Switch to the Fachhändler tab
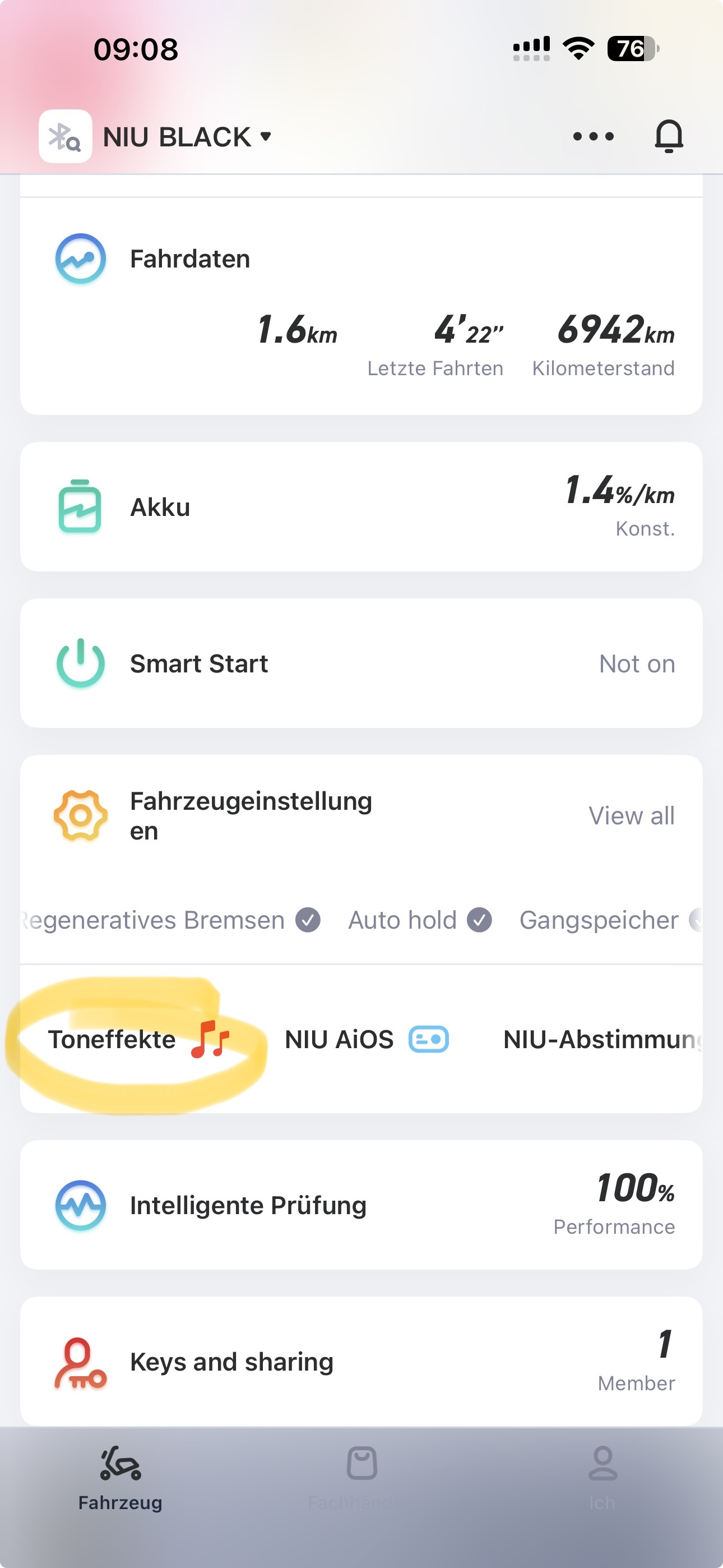Screen dimensions: 723x1568 tap(361, 1478)
